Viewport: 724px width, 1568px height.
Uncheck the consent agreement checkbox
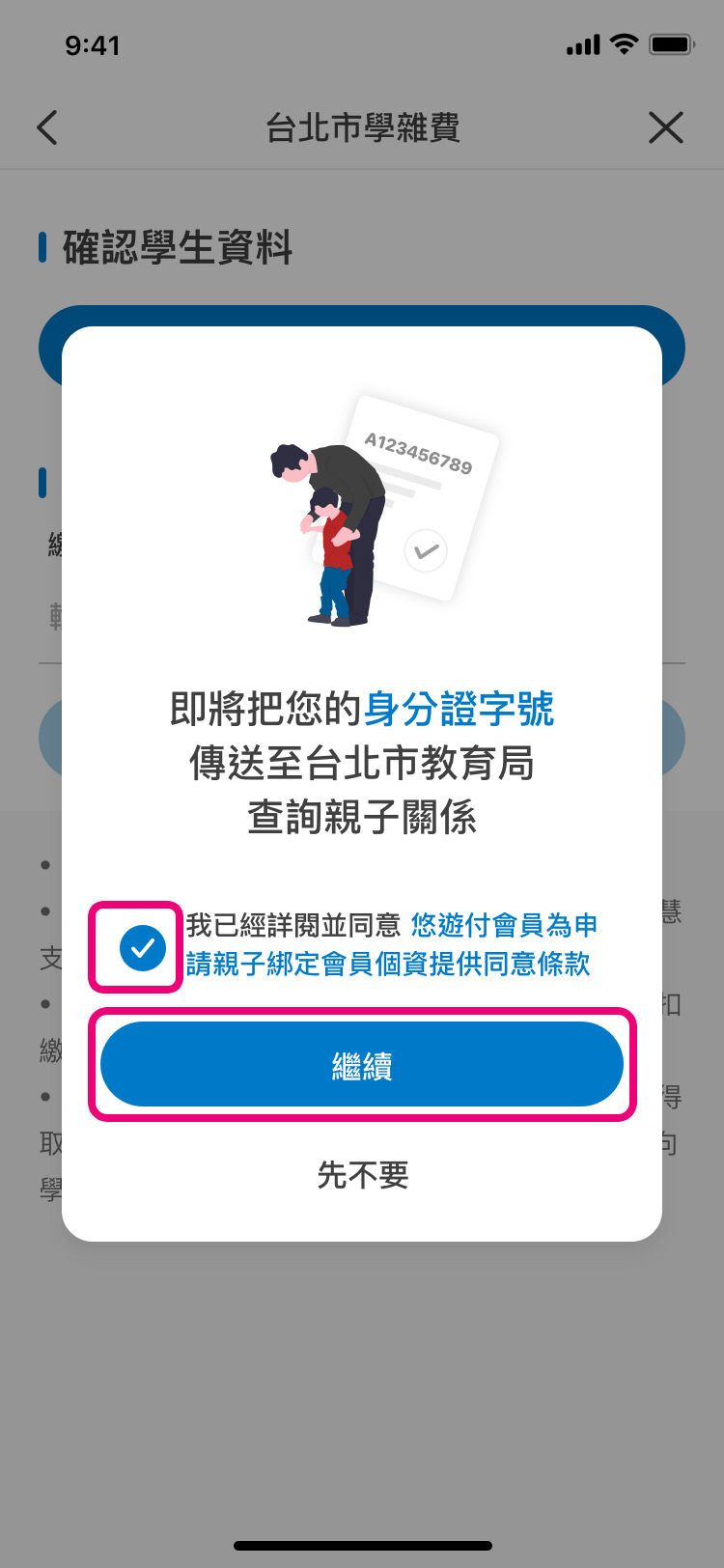(142, 947)
